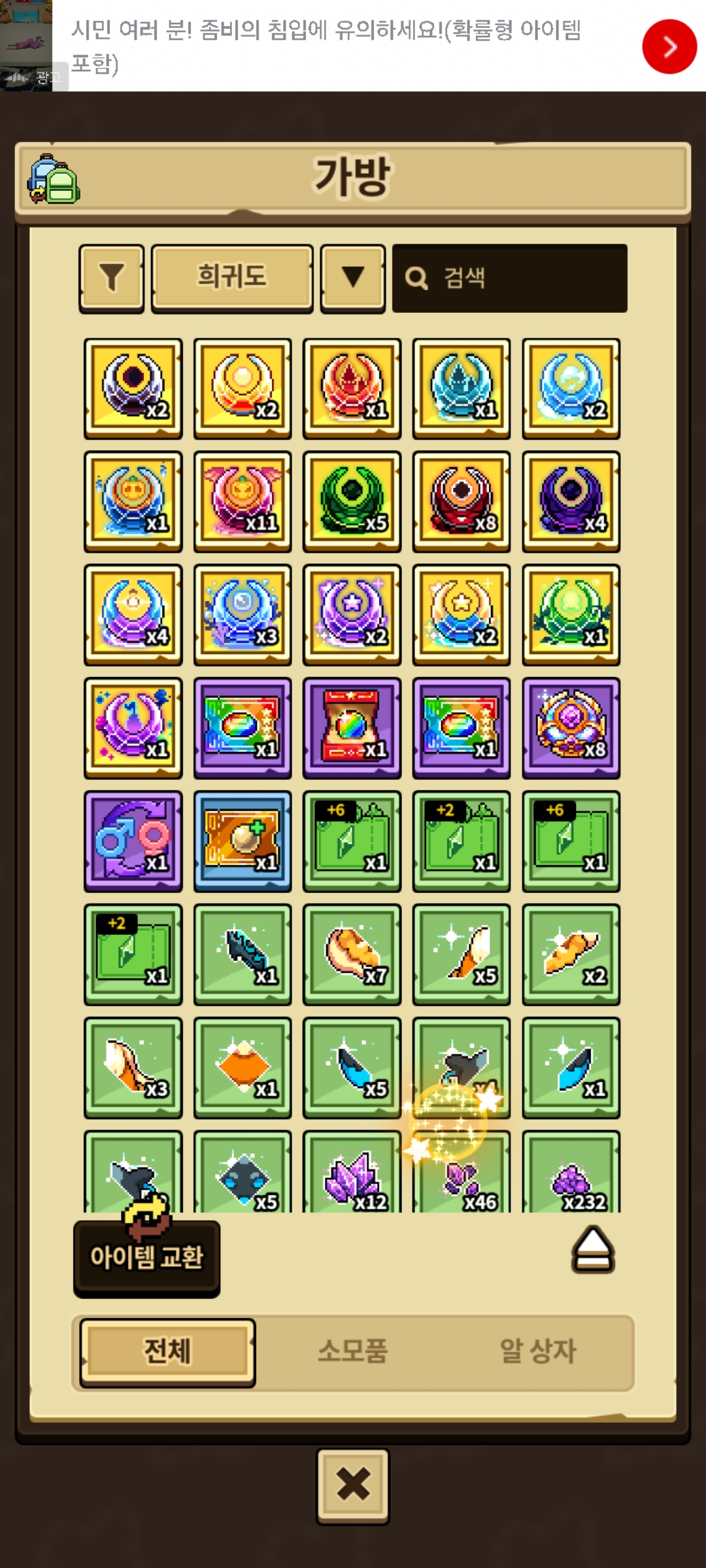Tap the 희귀도 sort button

coord(232,279)
